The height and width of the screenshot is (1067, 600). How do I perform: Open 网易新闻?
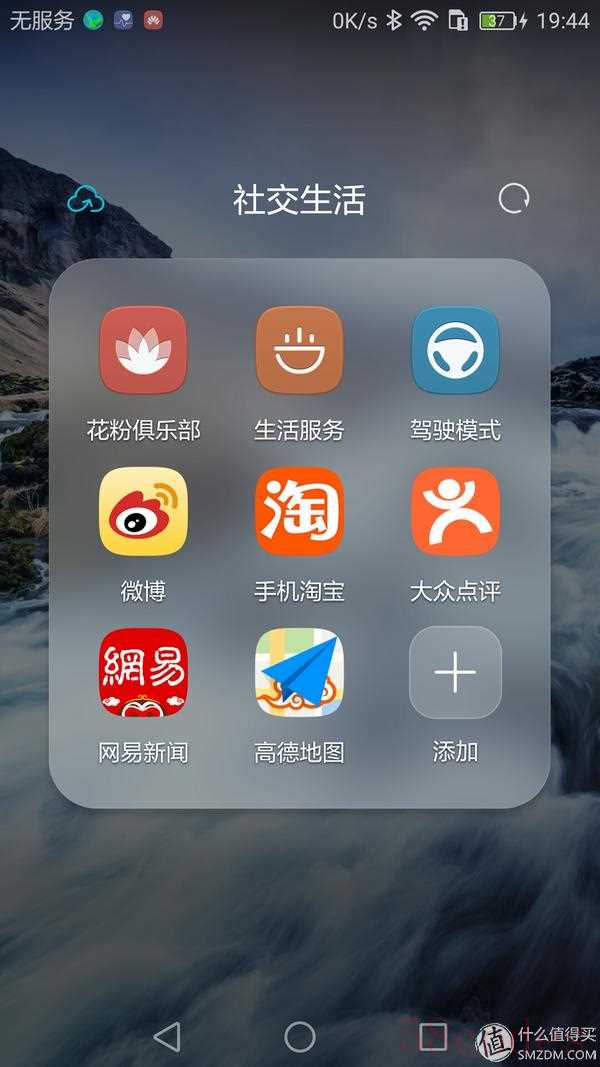pos(143,672)
